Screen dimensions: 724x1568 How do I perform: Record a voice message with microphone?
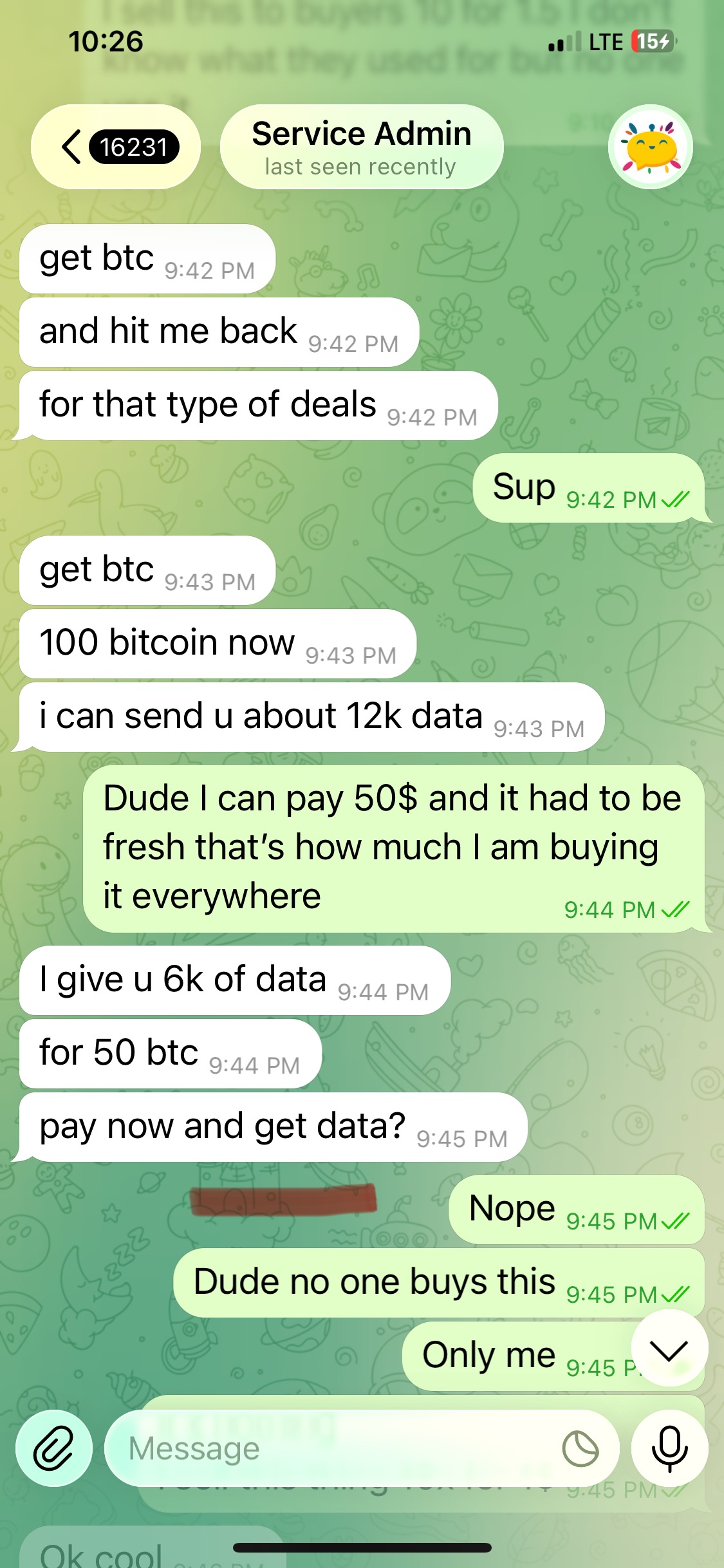point(669,1448)
